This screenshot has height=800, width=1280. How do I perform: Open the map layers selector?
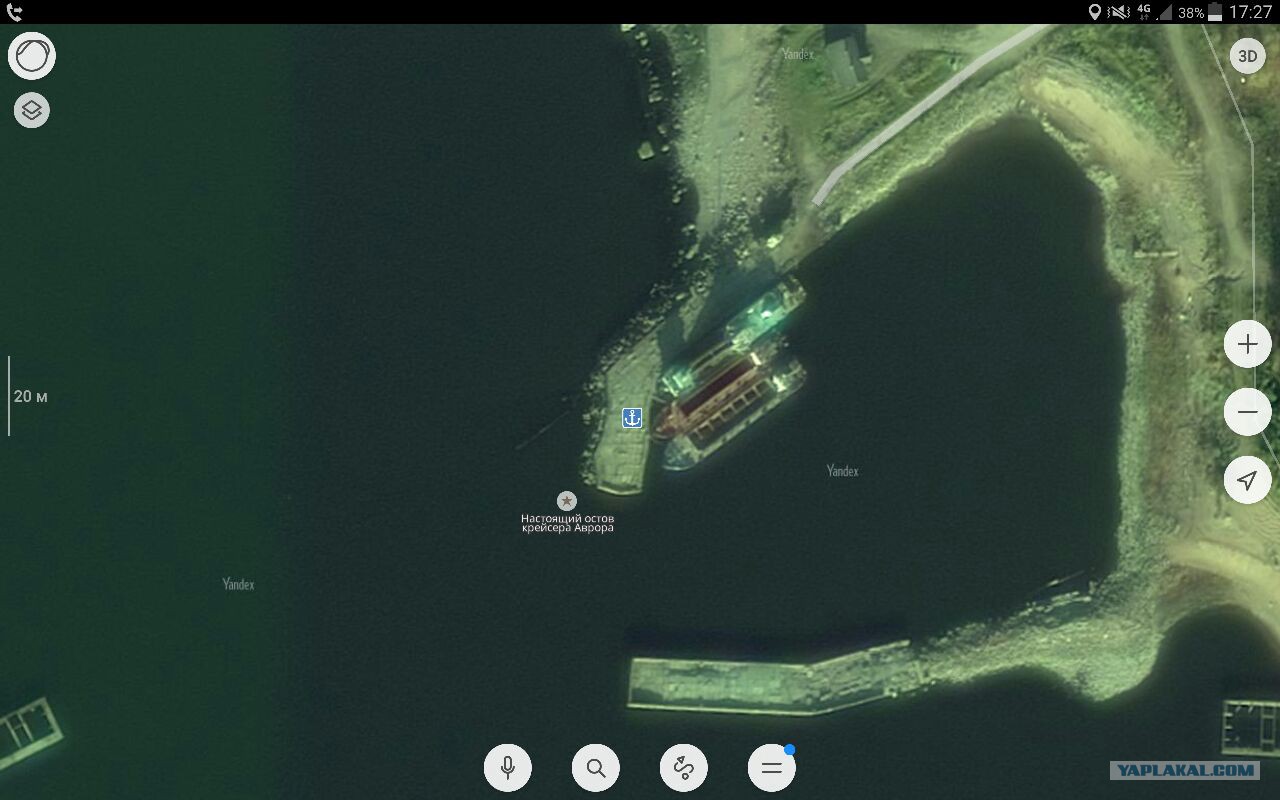click(x=32, y=110)
